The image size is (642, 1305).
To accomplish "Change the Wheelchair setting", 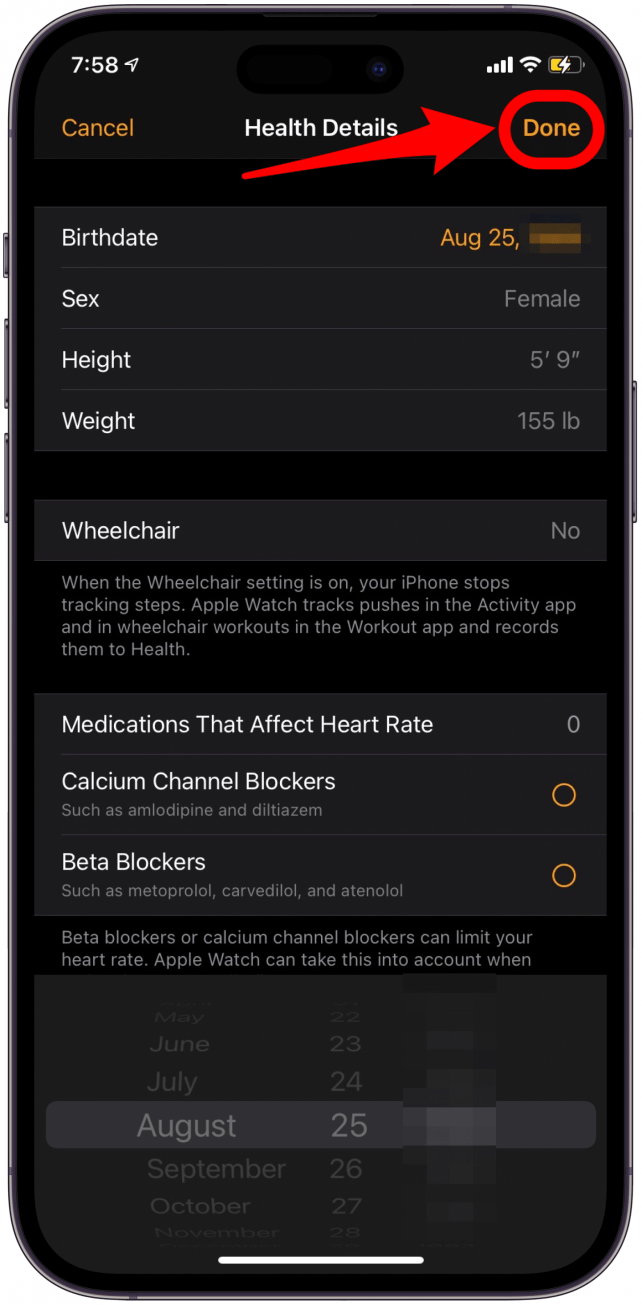I will [320, 531].
